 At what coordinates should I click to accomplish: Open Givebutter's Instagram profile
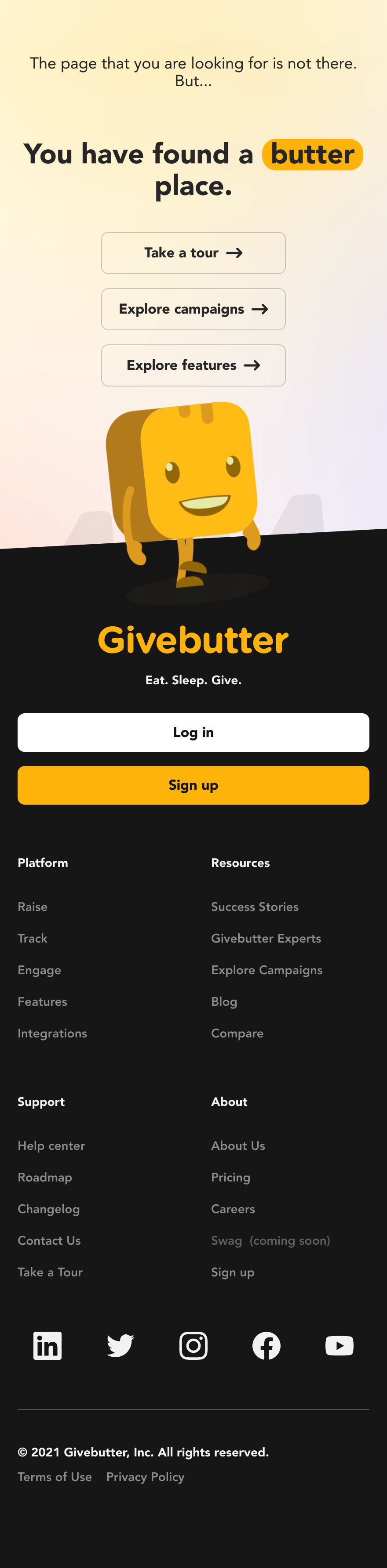tap(193, 1344)
